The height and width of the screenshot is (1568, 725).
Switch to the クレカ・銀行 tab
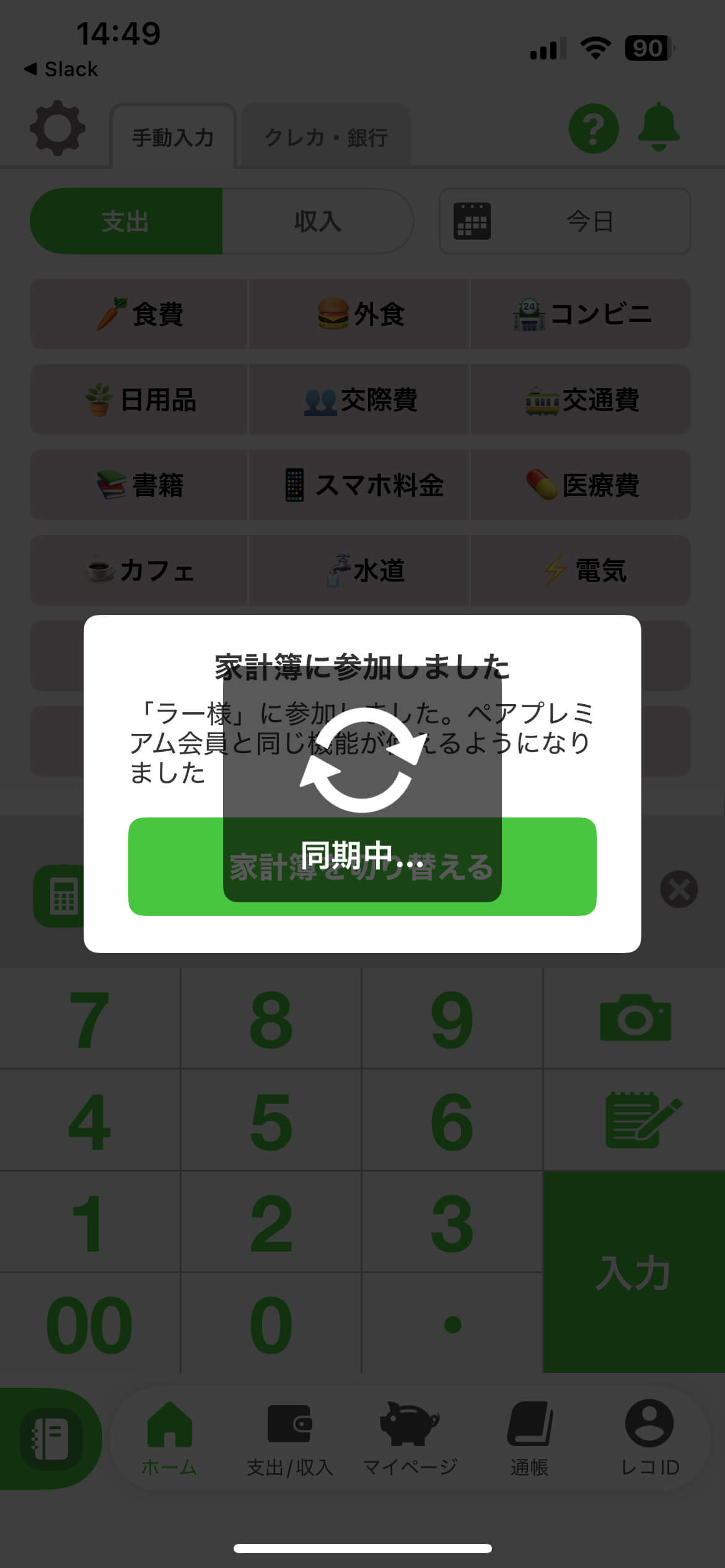(x=326, y=137)
